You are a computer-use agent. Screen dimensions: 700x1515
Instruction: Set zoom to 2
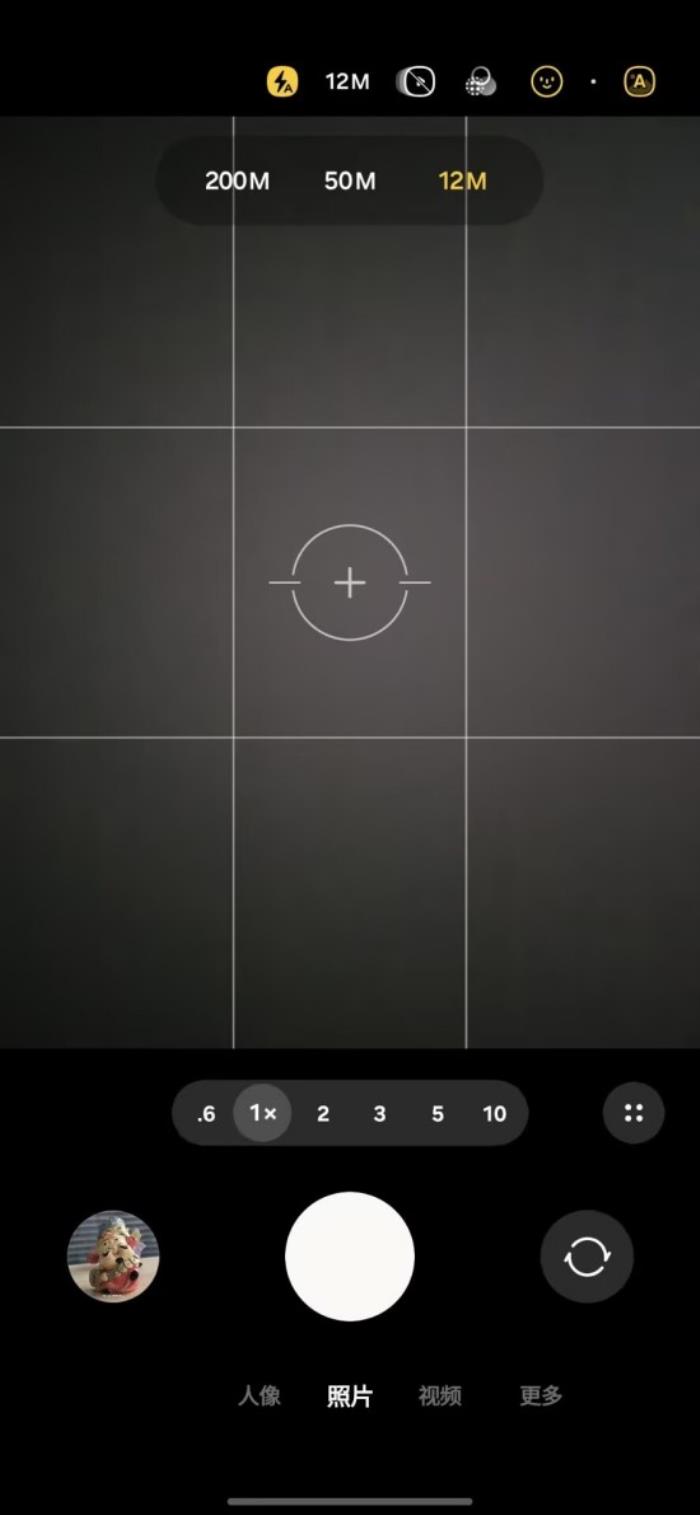pyautogui.click(x=323, y=1114)
